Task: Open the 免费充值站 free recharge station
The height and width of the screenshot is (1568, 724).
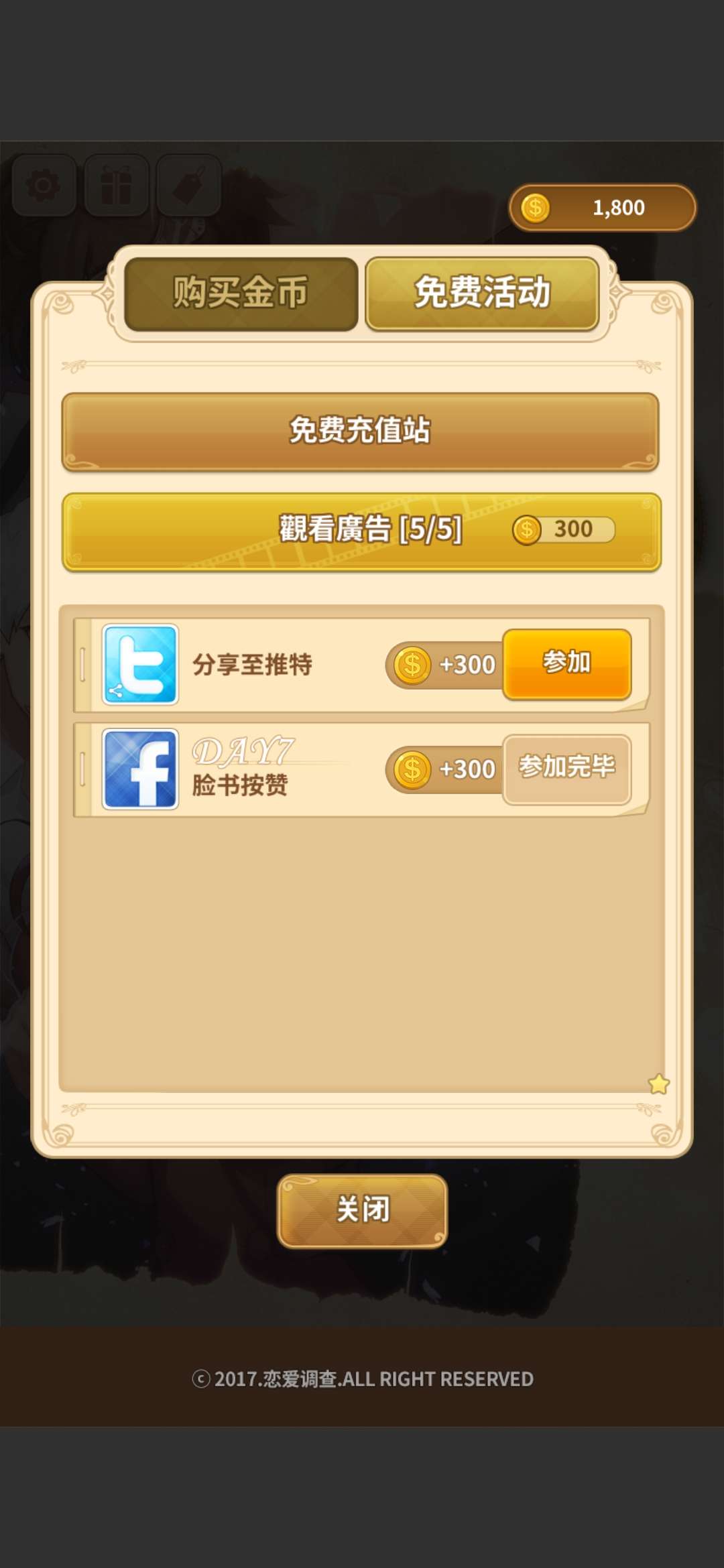Action: (361, 431)
